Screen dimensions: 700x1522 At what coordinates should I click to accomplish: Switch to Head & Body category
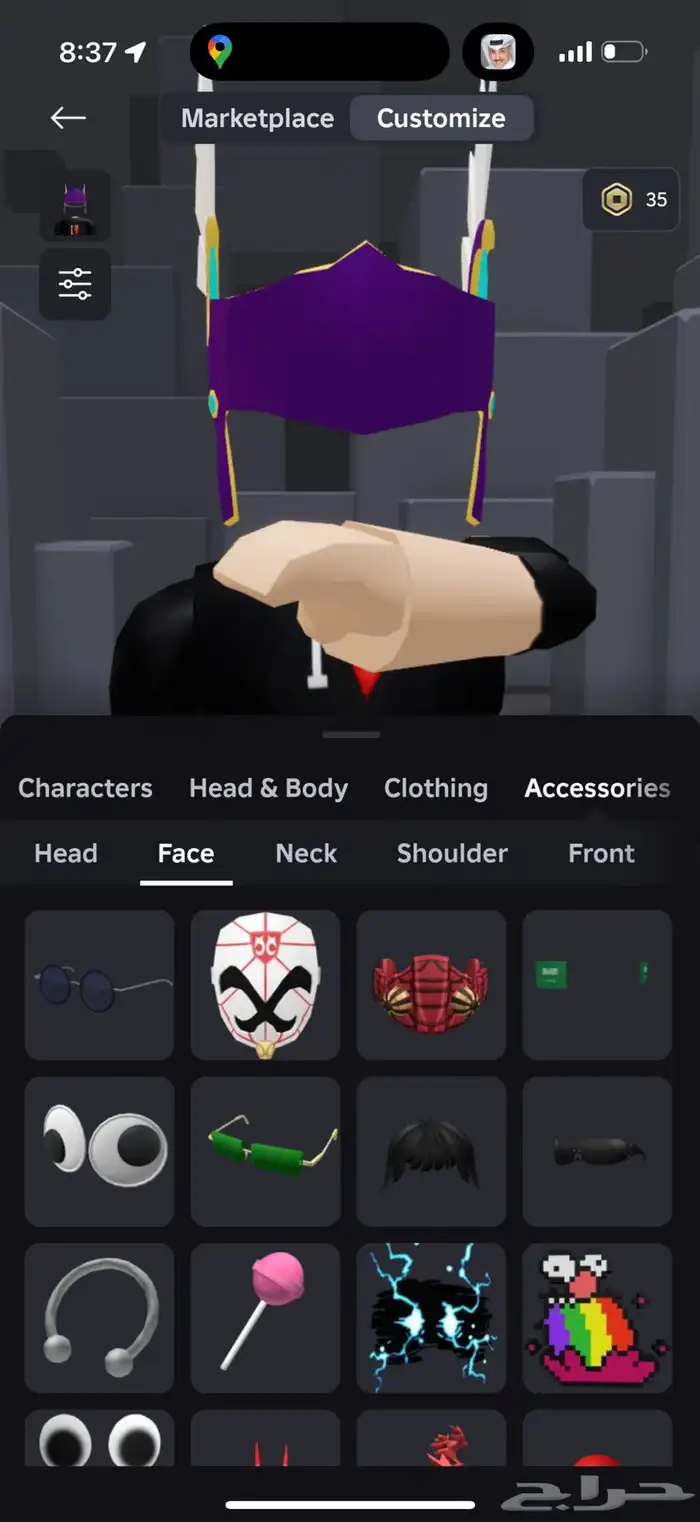pyautogui.click(x=268, y=788)
